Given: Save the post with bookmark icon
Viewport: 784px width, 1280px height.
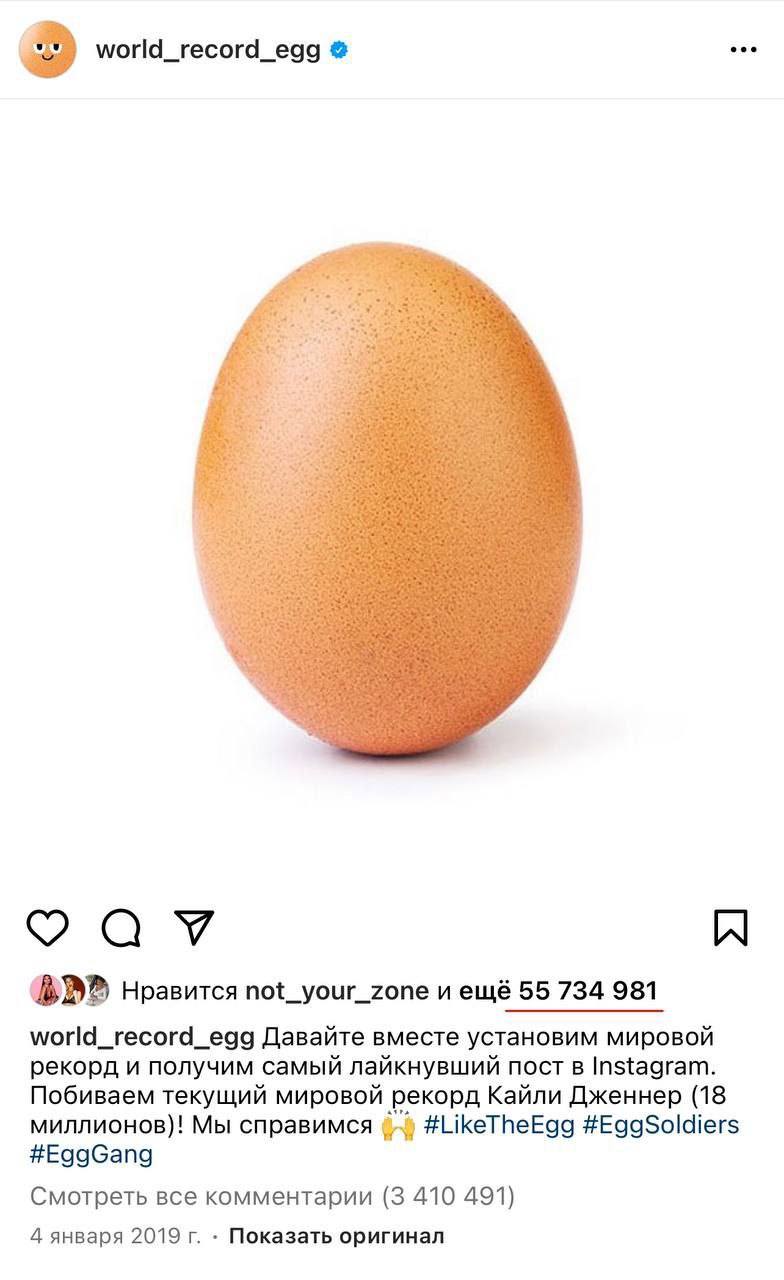Looking at the screenshot, I should (x=731, y=928).
